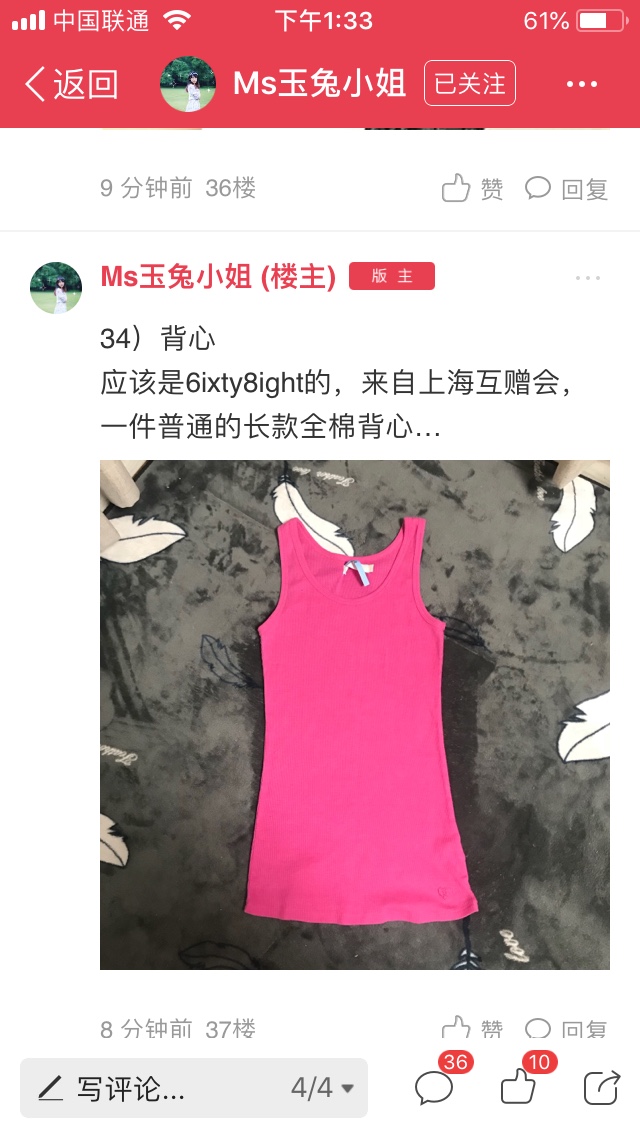Share this thread
The width and height of the screenshot is (640, 1136).
coord(602,1087)
